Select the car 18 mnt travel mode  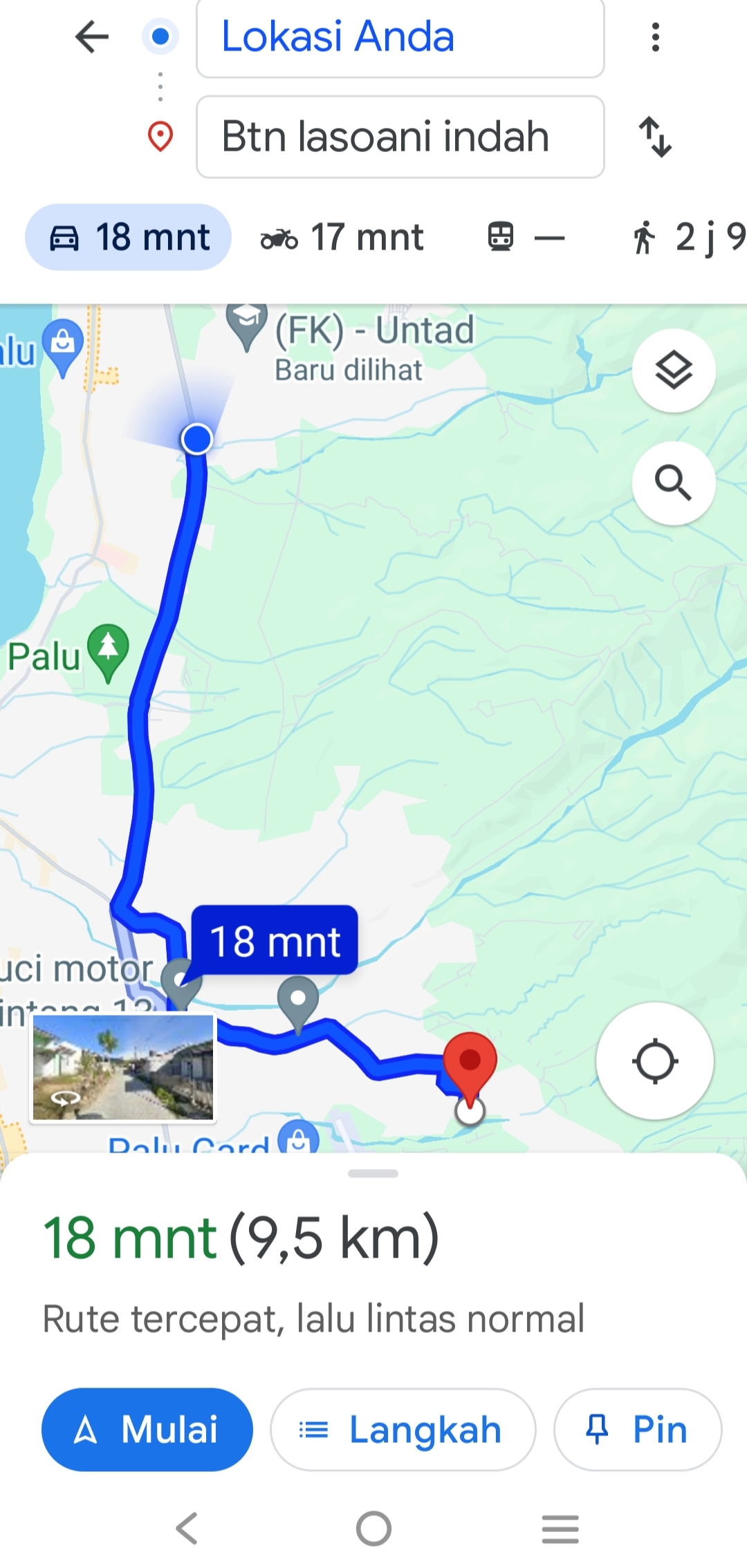click(128, 237)
